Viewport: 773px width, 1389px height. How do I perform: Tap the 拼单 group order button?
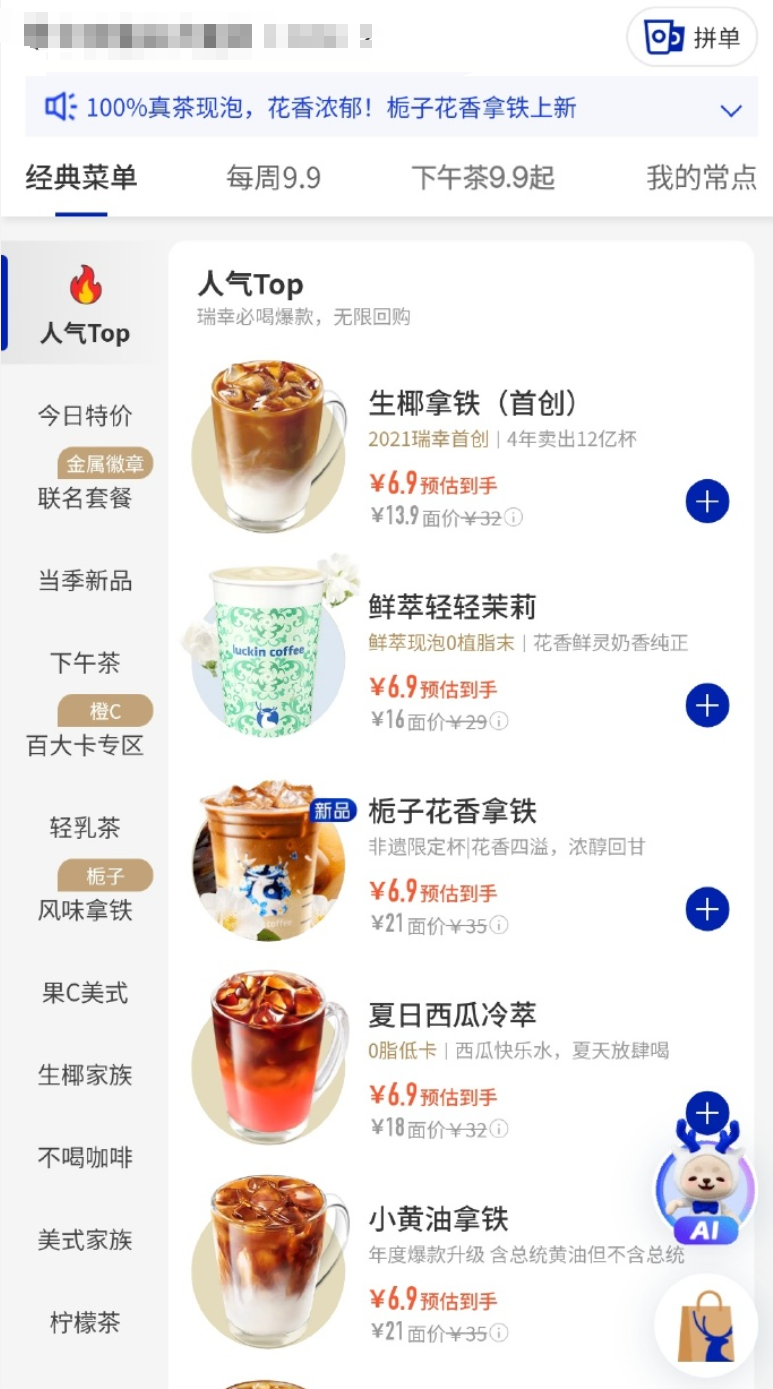point(691,37)
